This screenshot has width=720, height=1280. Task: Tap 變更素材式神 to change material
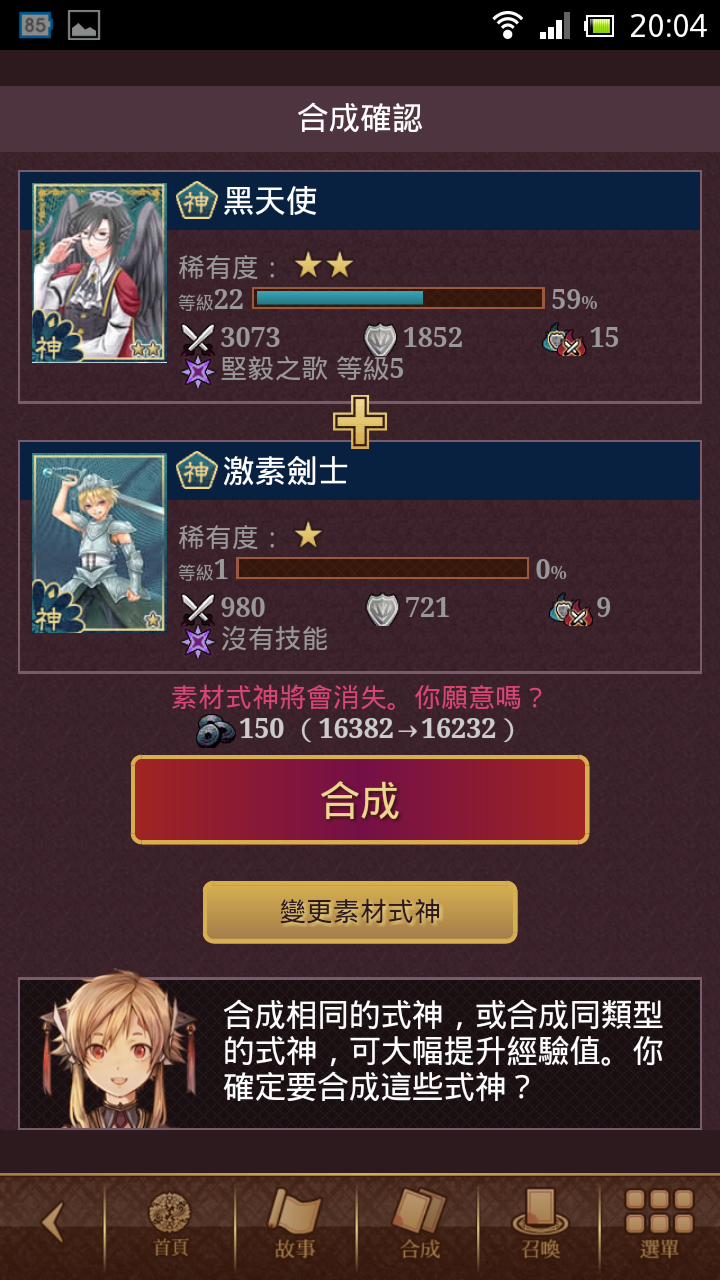[x=360, y=912]
